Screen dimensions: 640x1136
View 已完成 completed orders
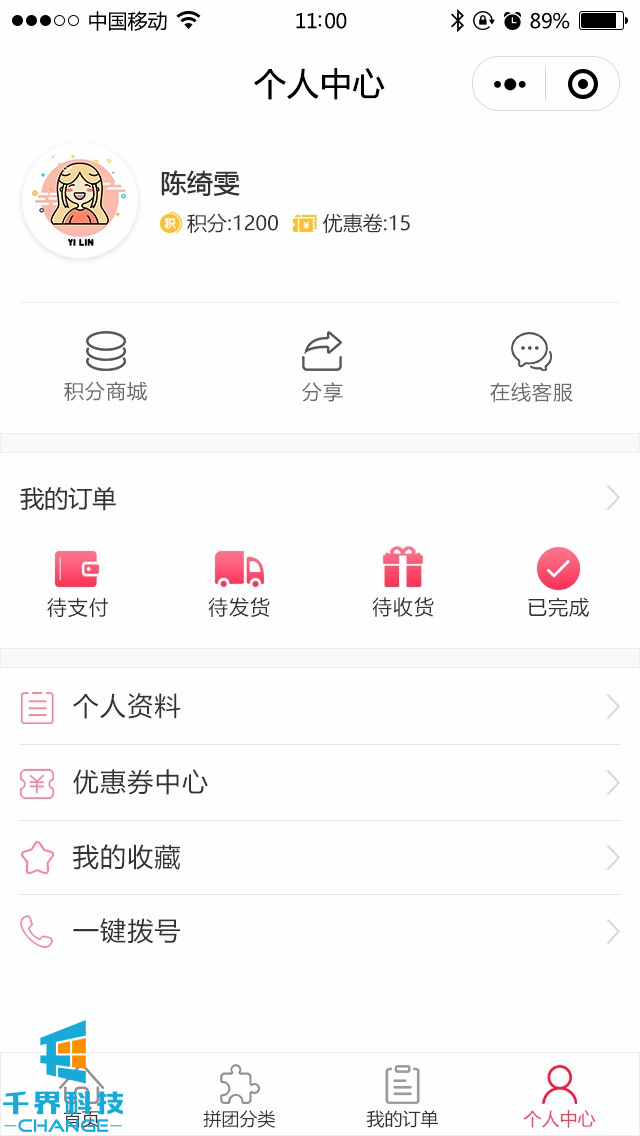558,584
